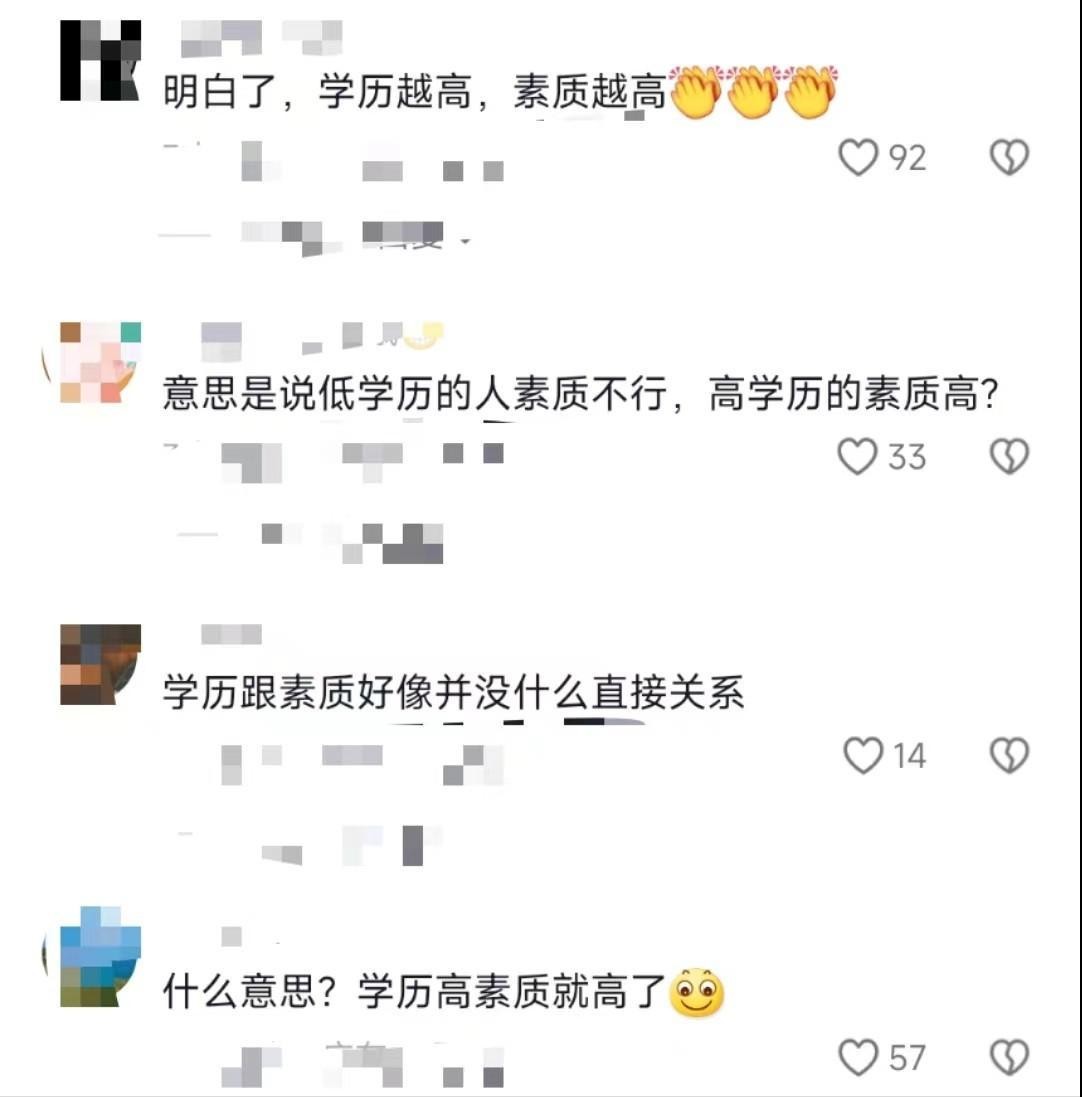Open avatar beside "学历跟素质好像并没什么直接关系"
This screenshot has height=1097, width=1082.
click(x=100, y=664)
